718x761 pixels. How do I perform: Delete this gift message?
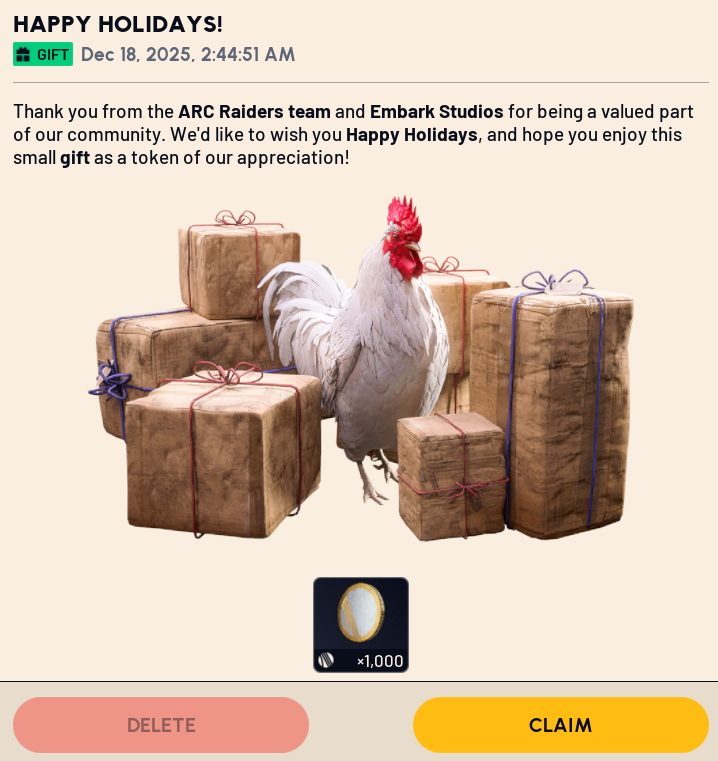click(161, 725)
